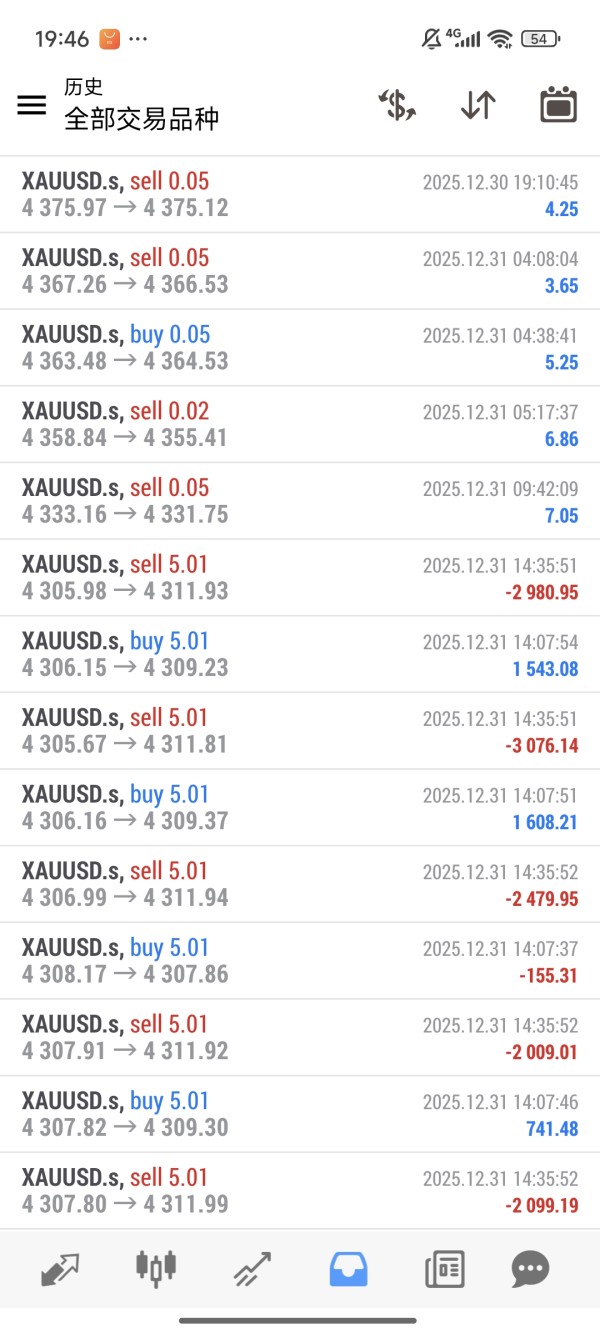
Task: Open the calendar date range picker
Action: (558, 105)
